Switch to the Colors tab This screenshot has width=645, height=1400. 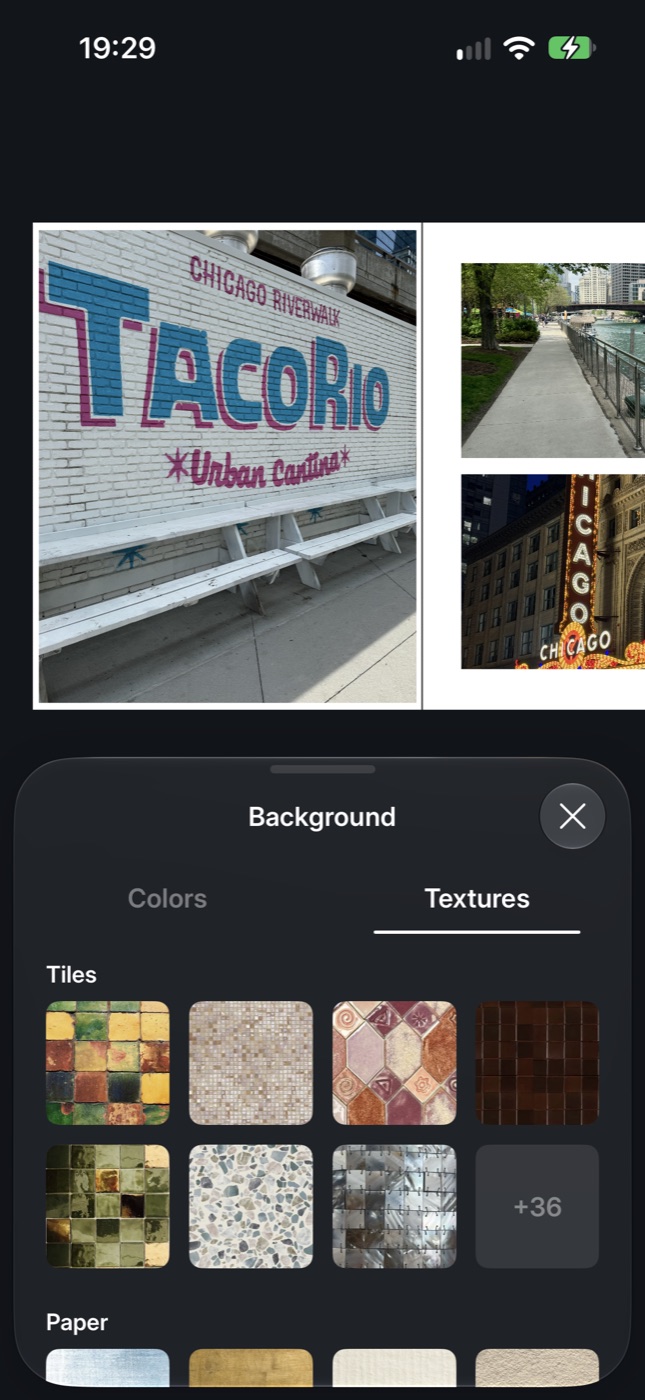coord(167,898)
